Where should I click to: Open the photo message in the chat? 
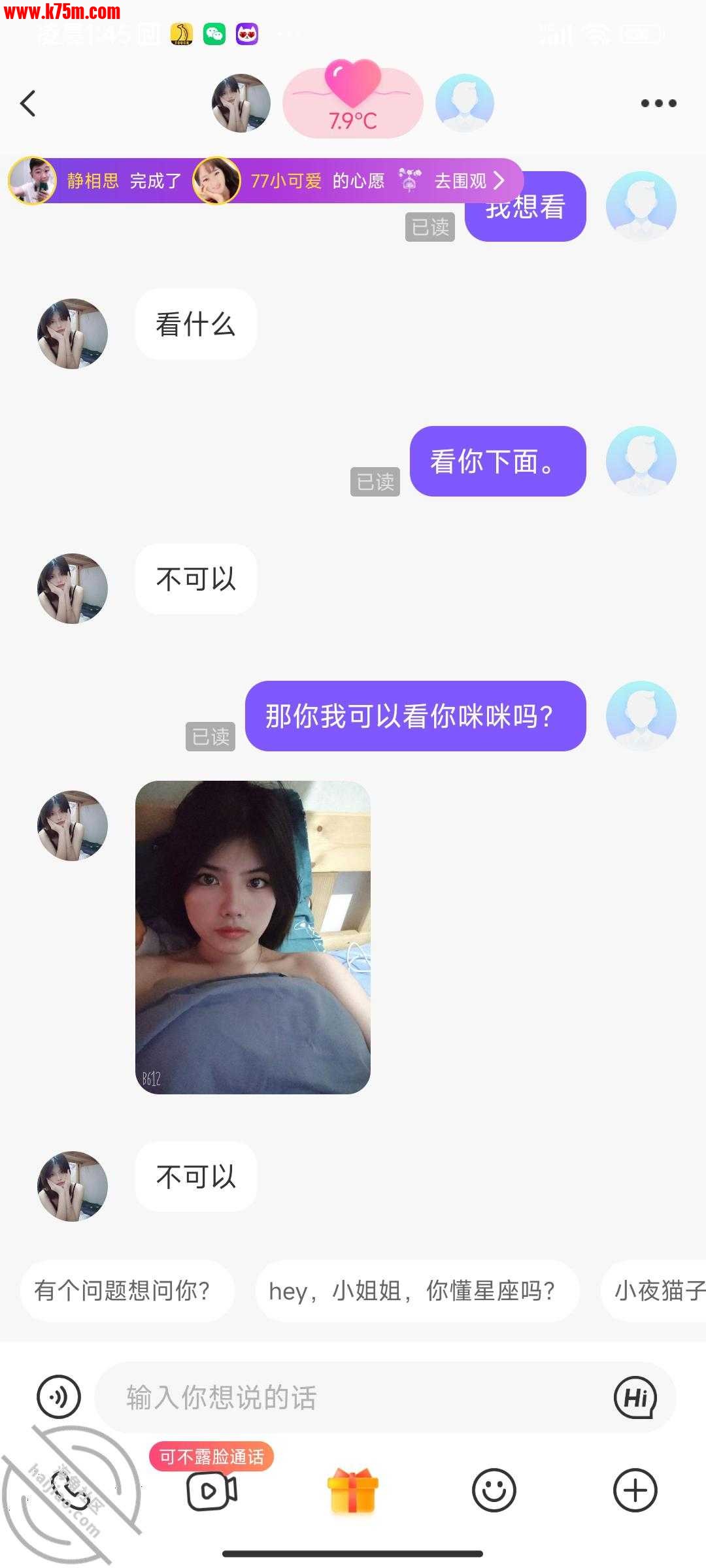click(253, 937)
